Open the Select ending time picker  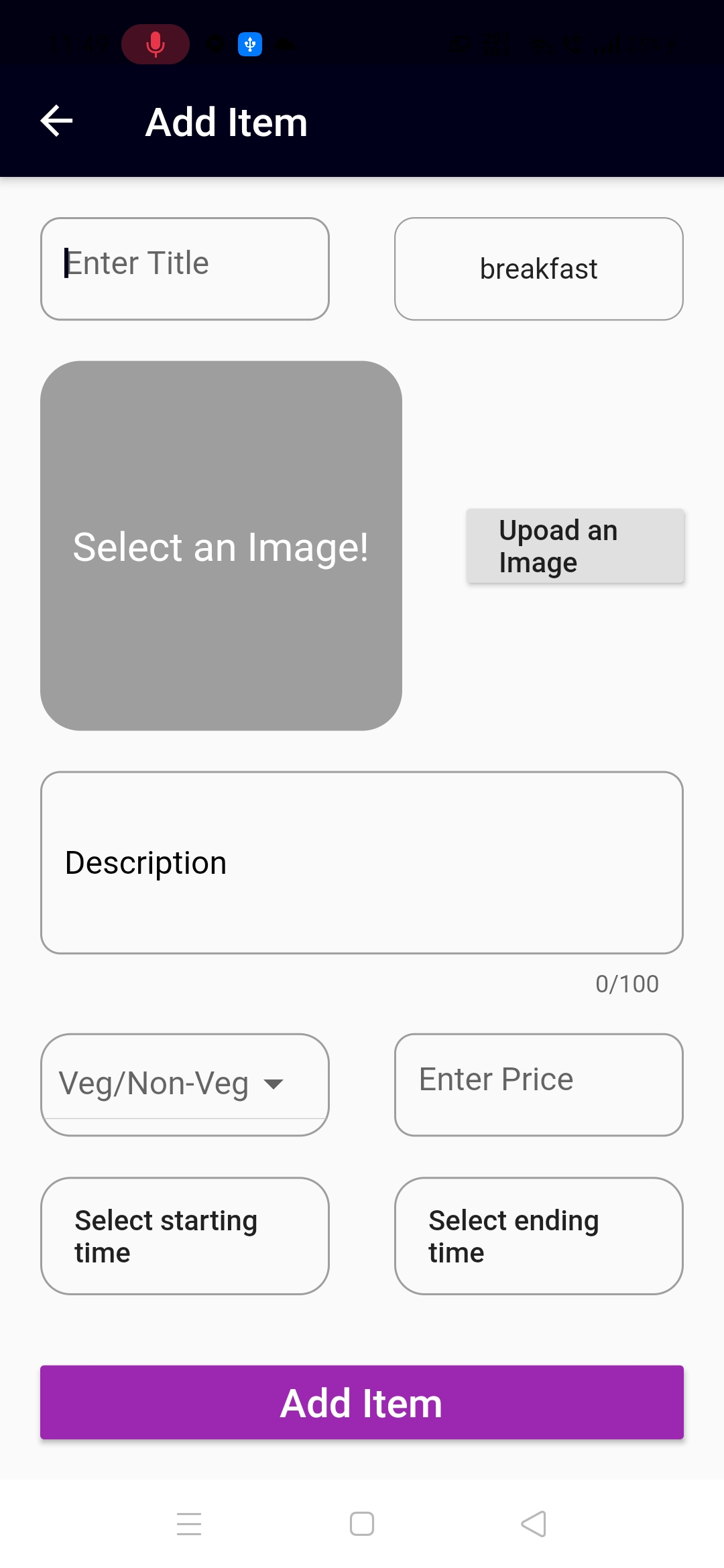click(x=538, y=1235)
